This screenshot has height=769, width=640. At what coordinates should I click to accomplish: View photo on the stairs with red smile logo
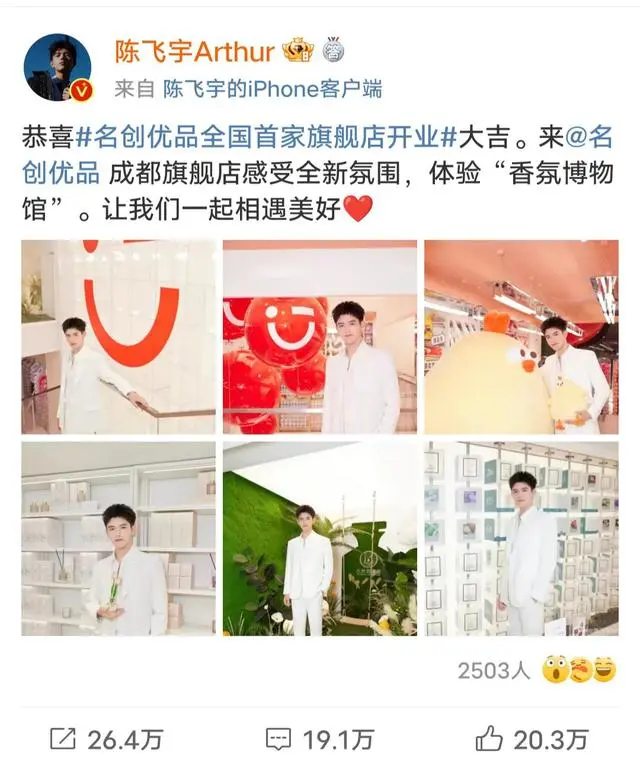118,336
